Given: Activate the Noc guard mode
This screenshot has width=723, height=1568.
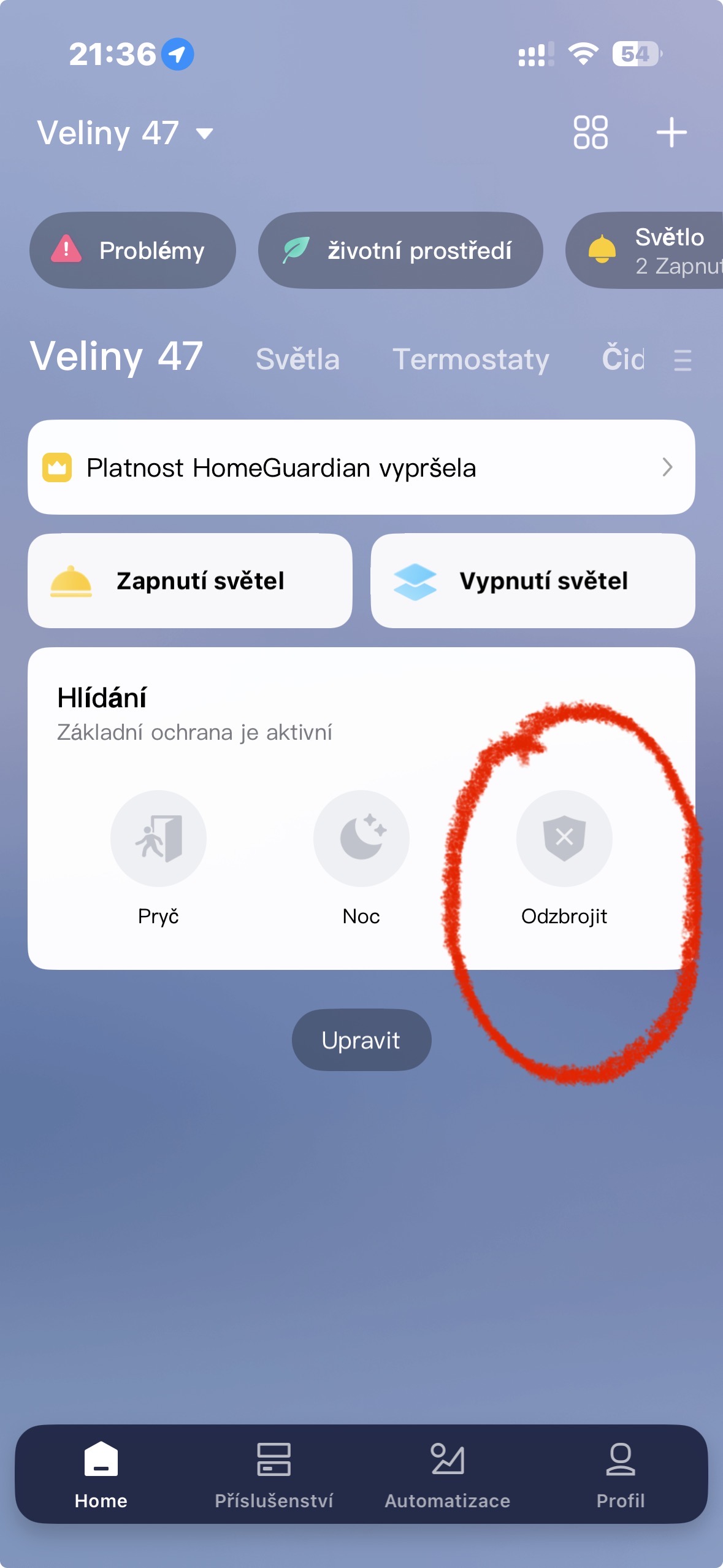Looking at the screenshot, I should coord(361,839).
